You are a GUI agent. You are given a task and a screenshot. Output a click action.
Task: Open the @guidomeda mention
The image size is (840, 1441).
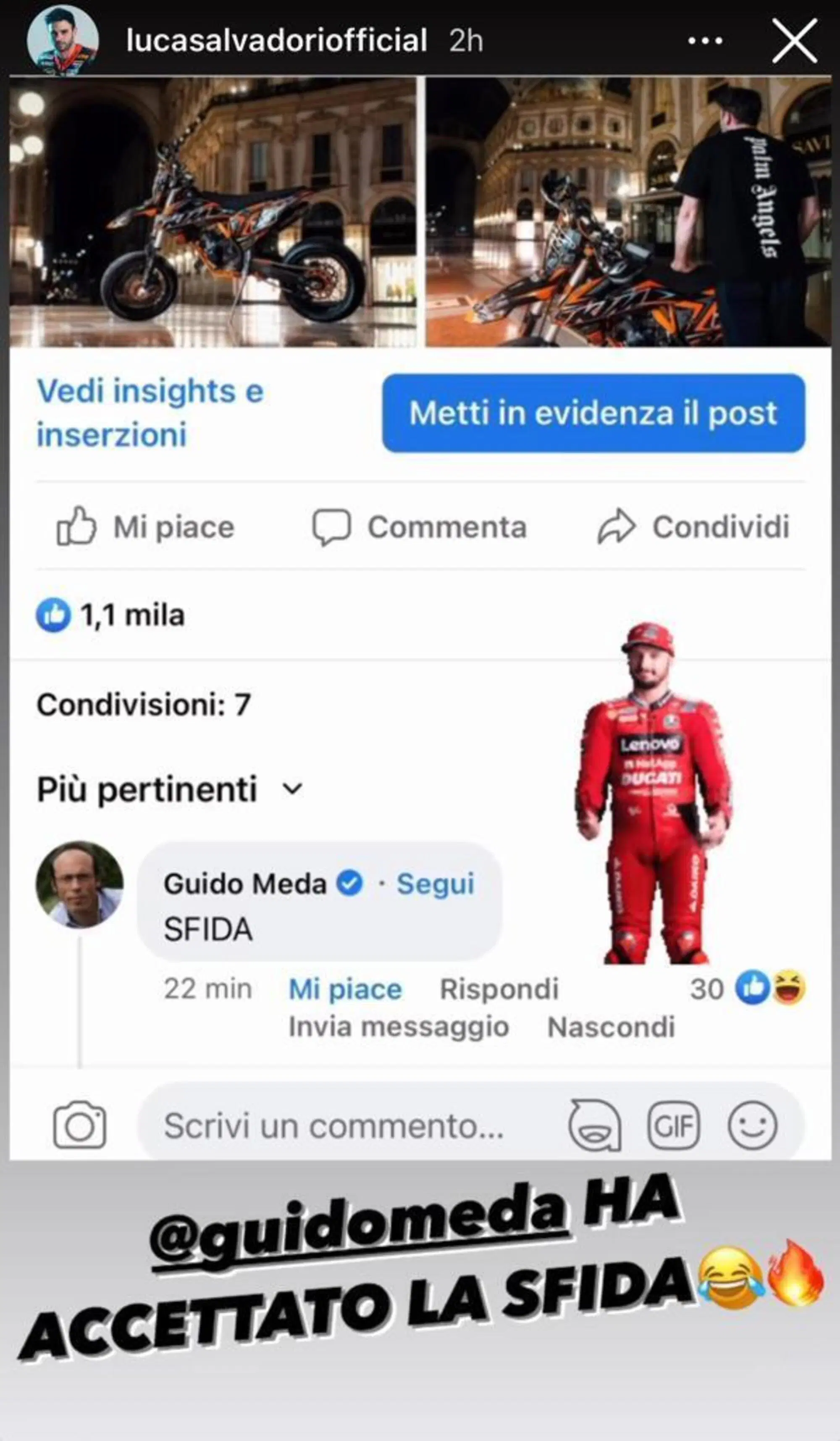pos(359,1226)
